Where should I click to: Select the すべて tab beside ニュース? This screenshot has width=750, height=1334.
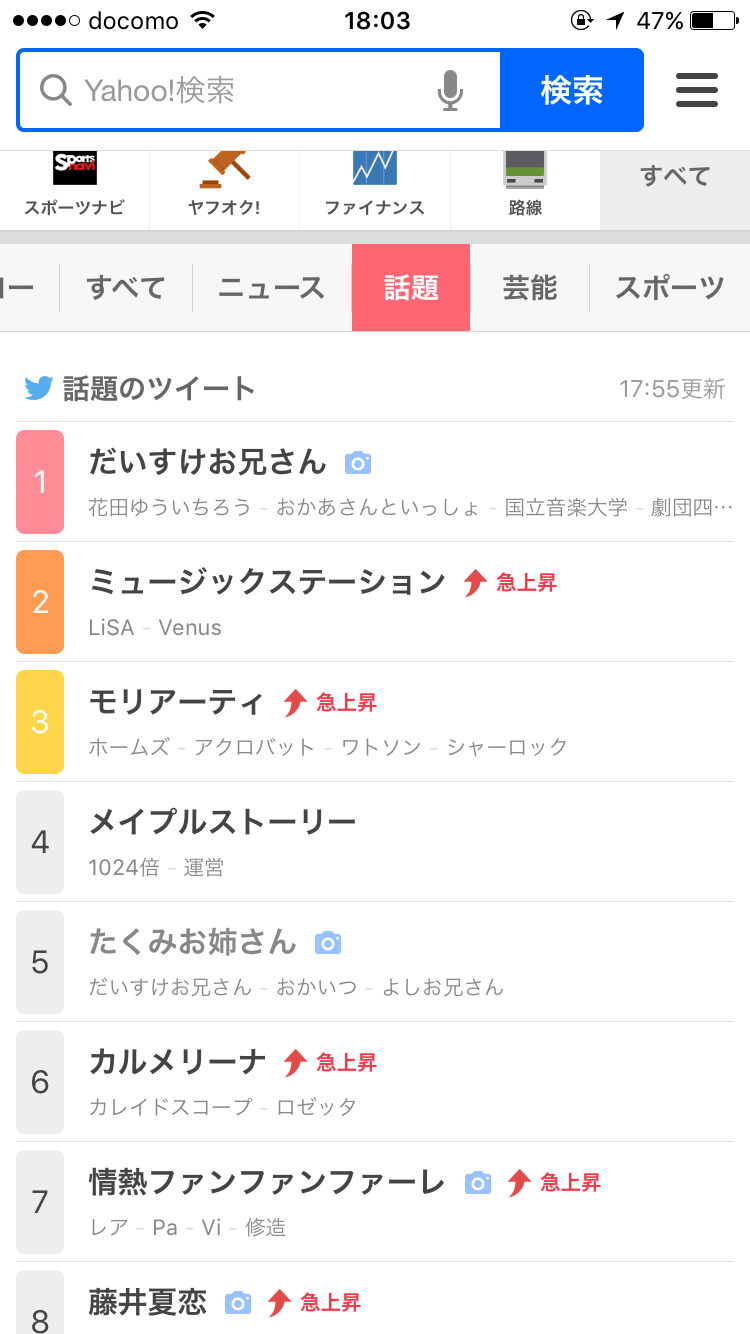pyautogui.click(x=126, y=288)
